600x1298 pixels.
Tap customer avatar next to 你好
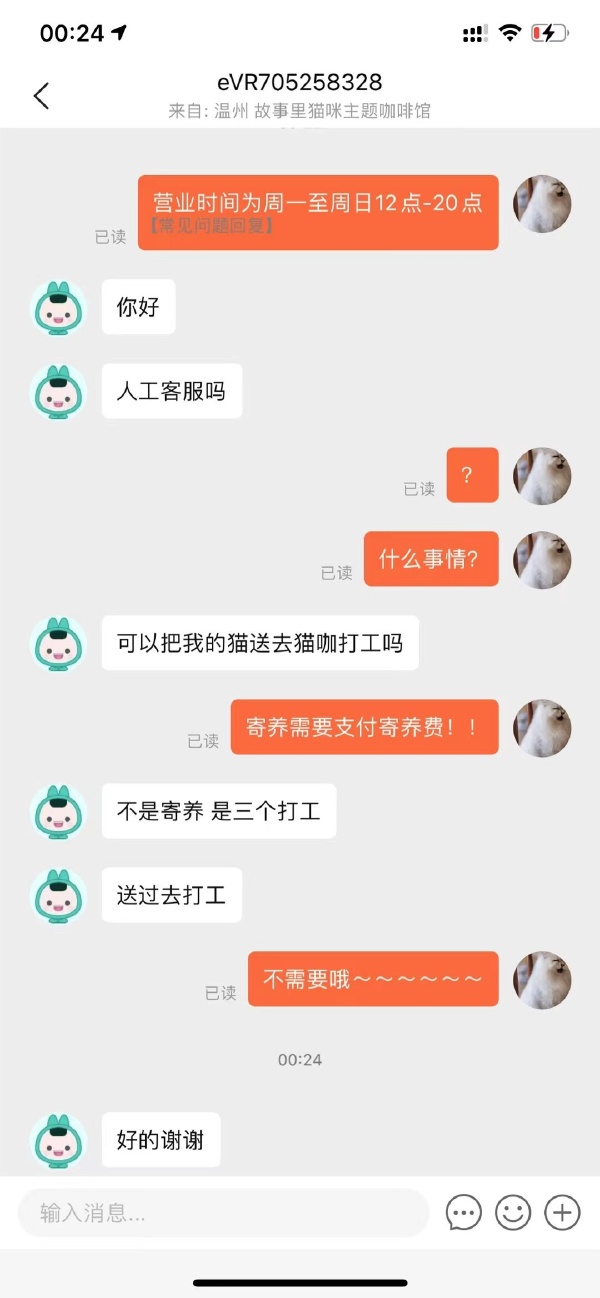click(x=59, y=308)
